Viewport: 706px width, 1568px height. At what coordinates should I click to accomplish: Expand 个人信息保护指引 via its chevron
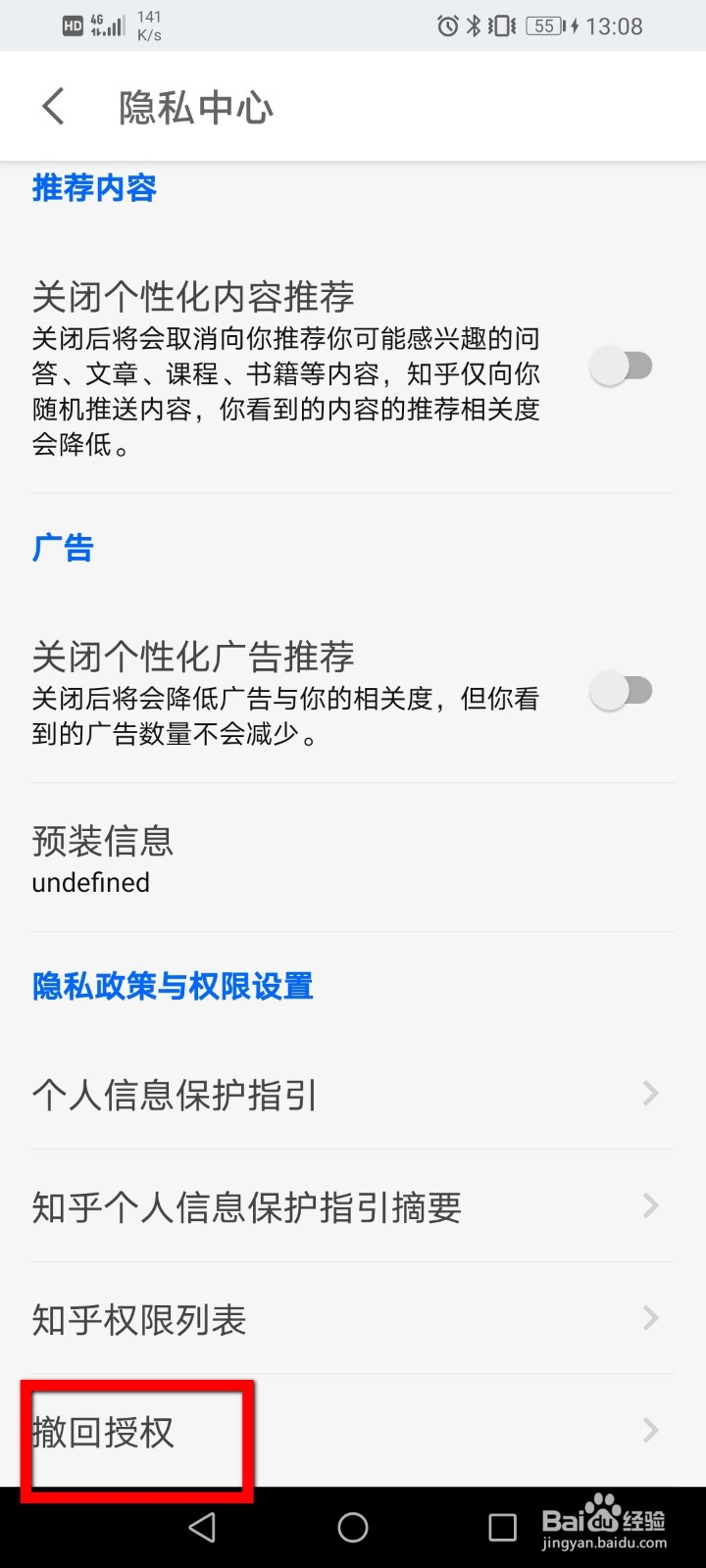coord(650,1094)
